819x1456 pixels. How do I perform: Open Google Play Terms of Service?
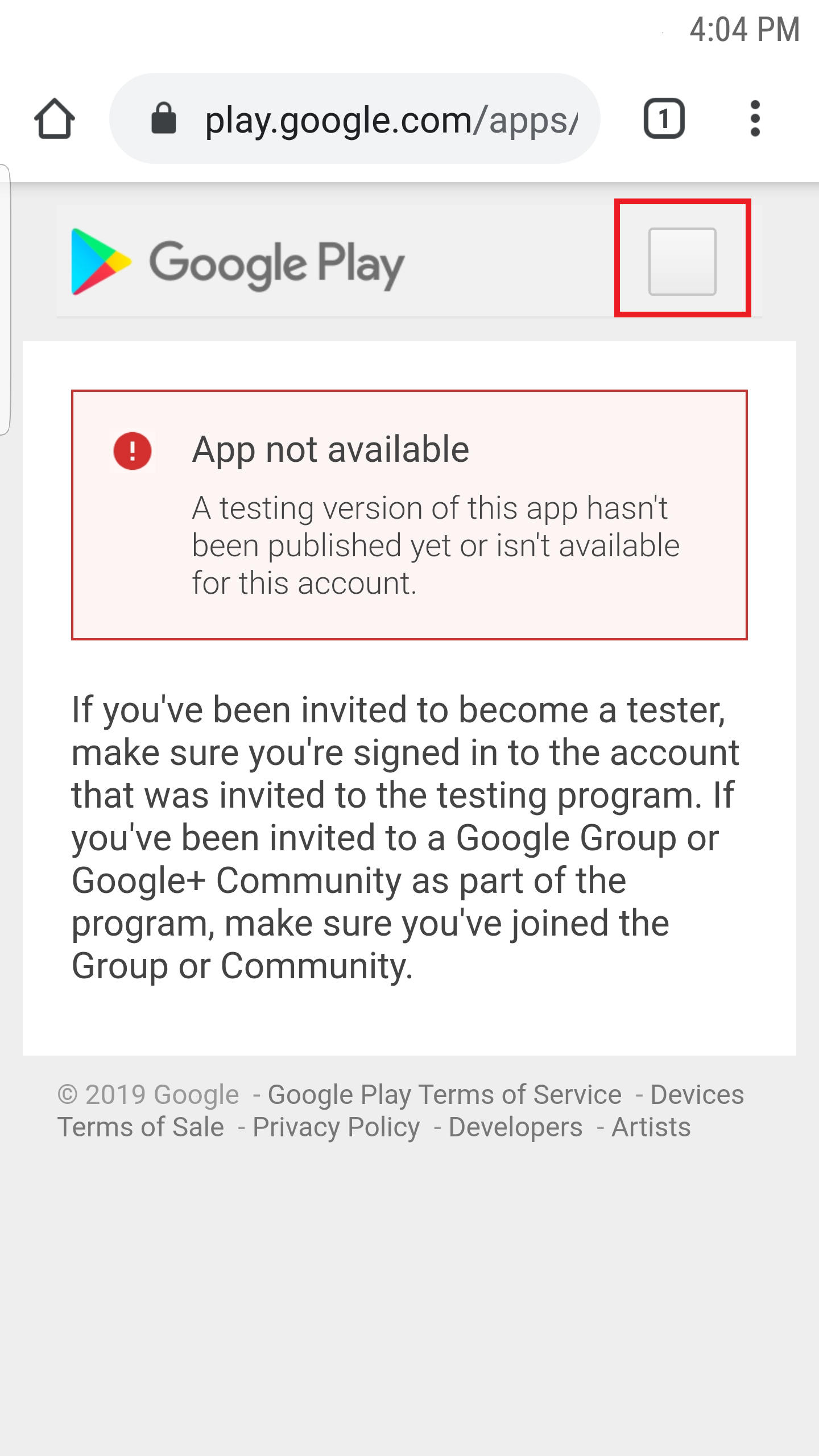[444, 1095]
